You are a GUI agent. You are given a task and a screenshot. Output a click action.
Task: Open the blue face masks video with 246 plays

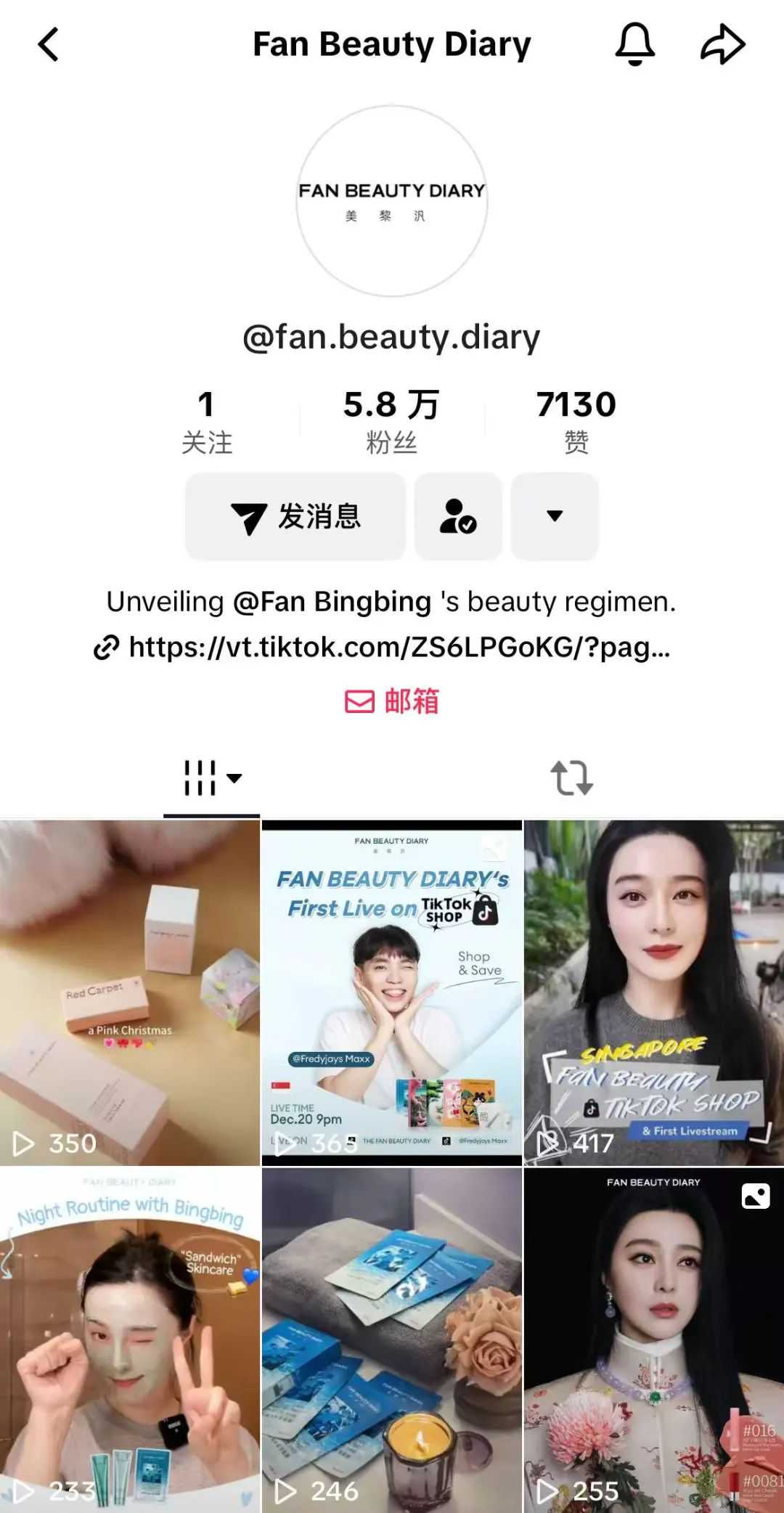(392, 1339)
